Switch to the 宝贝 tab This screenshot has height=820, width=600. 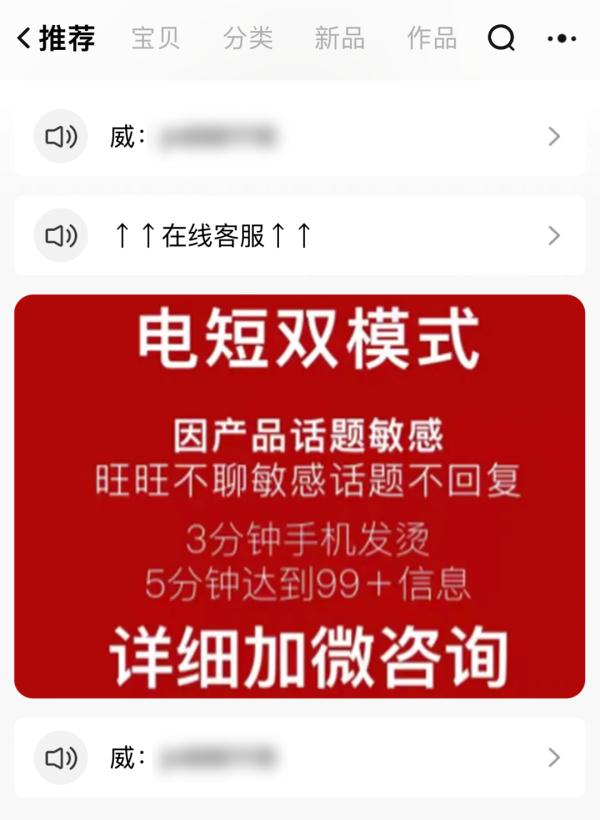click(156, 39)
